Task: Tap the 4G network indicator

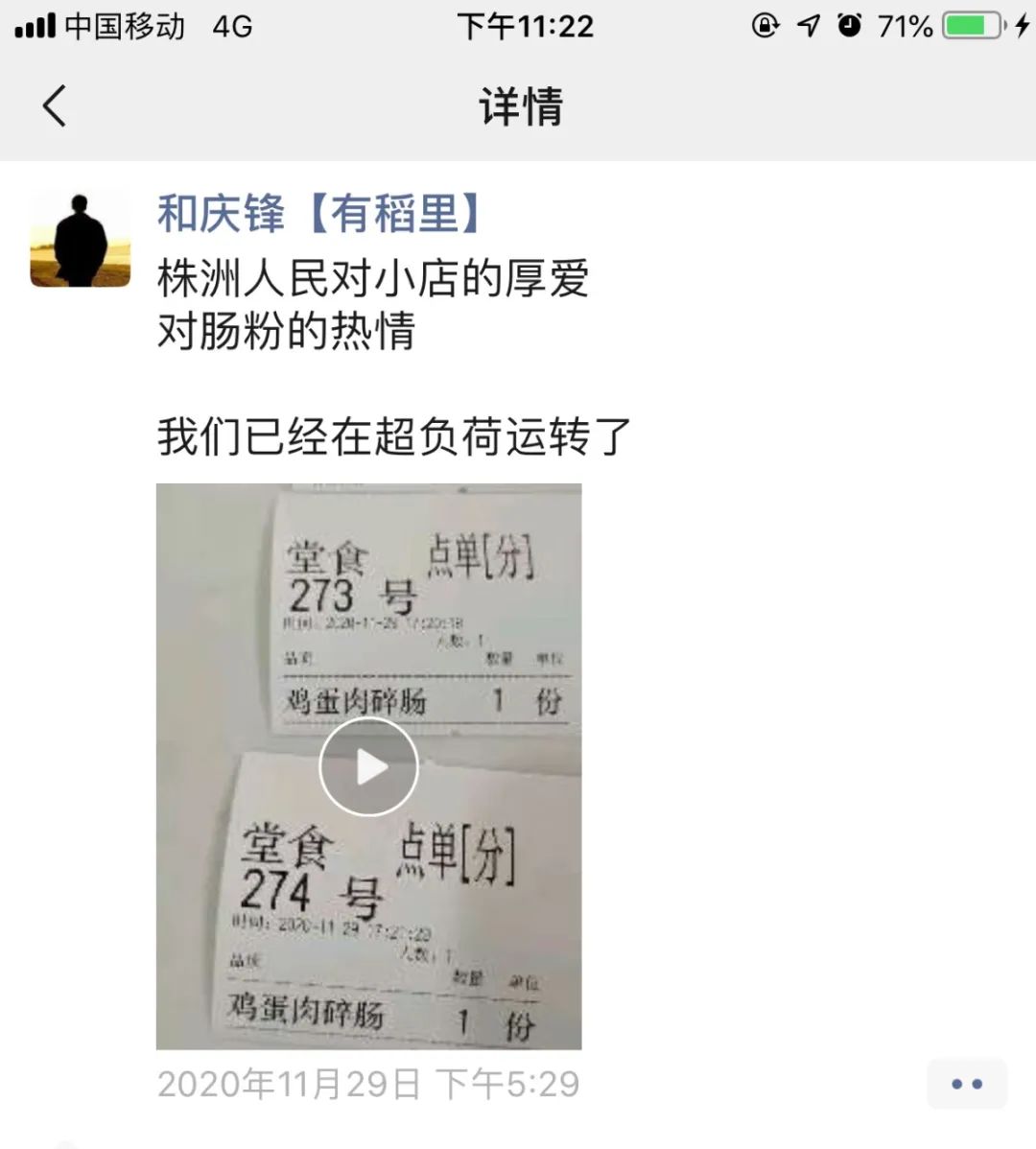Action: pyautogui.click(x=230, y=27)
